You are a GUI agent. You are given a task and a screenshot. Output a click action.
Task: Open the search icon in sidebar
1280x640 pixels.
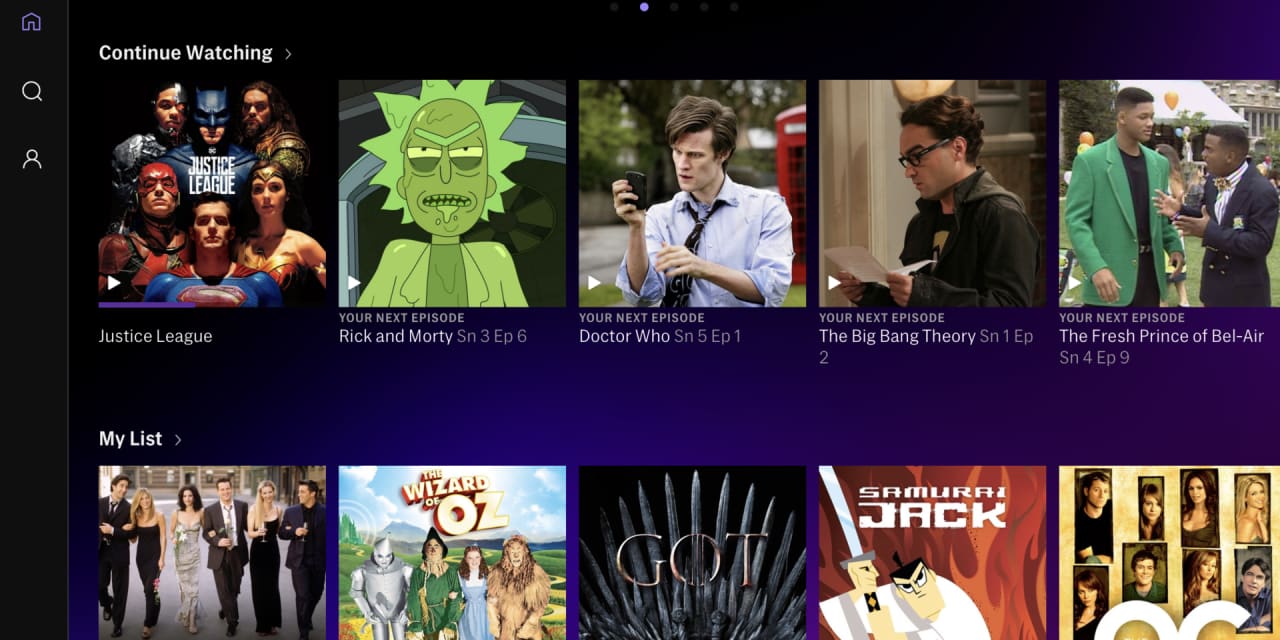pos(32,91)
